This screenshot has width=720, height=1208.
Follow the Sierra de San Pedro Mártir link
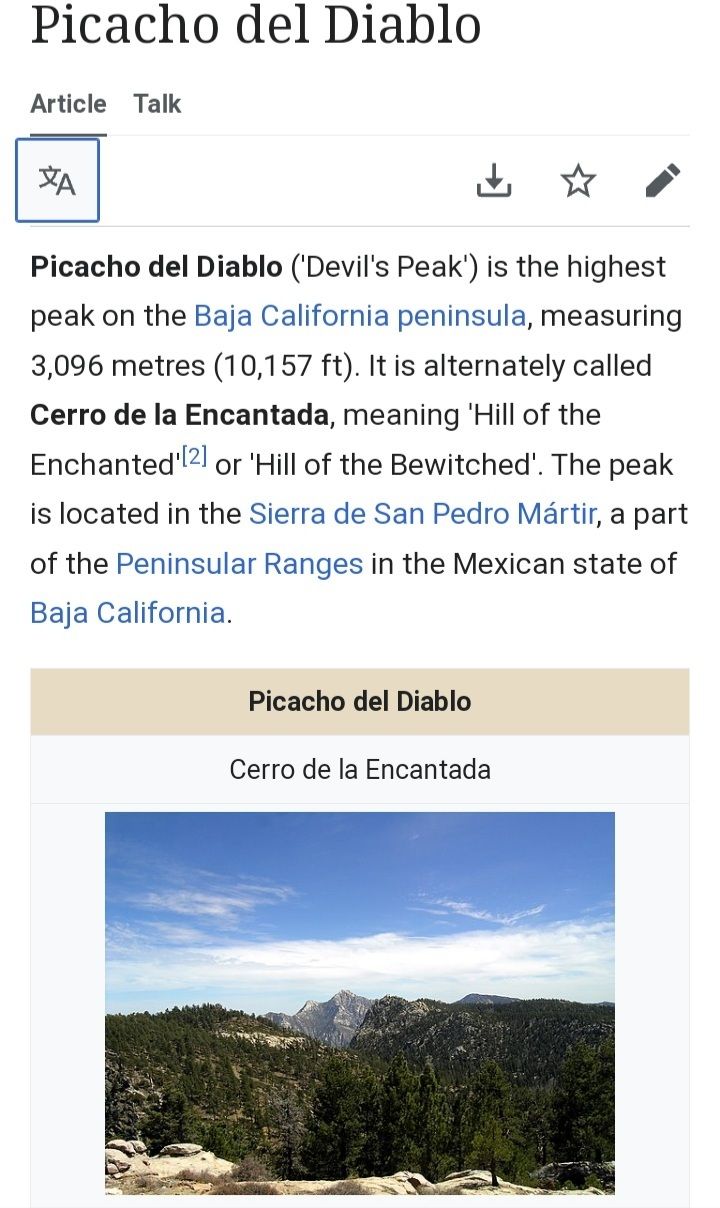(x=423, y=514)
